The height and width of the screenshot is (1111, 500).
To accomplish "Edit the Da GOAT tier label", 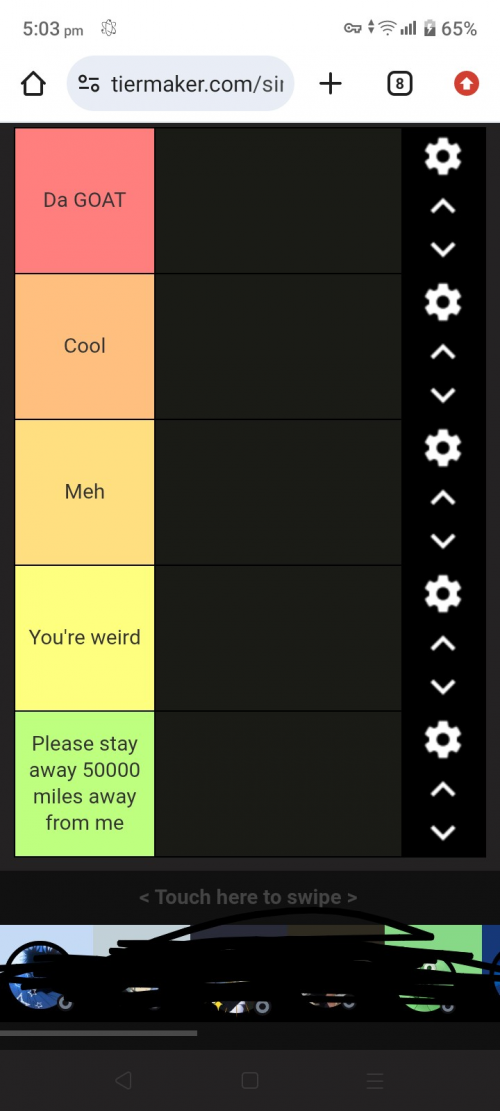I will [84, 201].
